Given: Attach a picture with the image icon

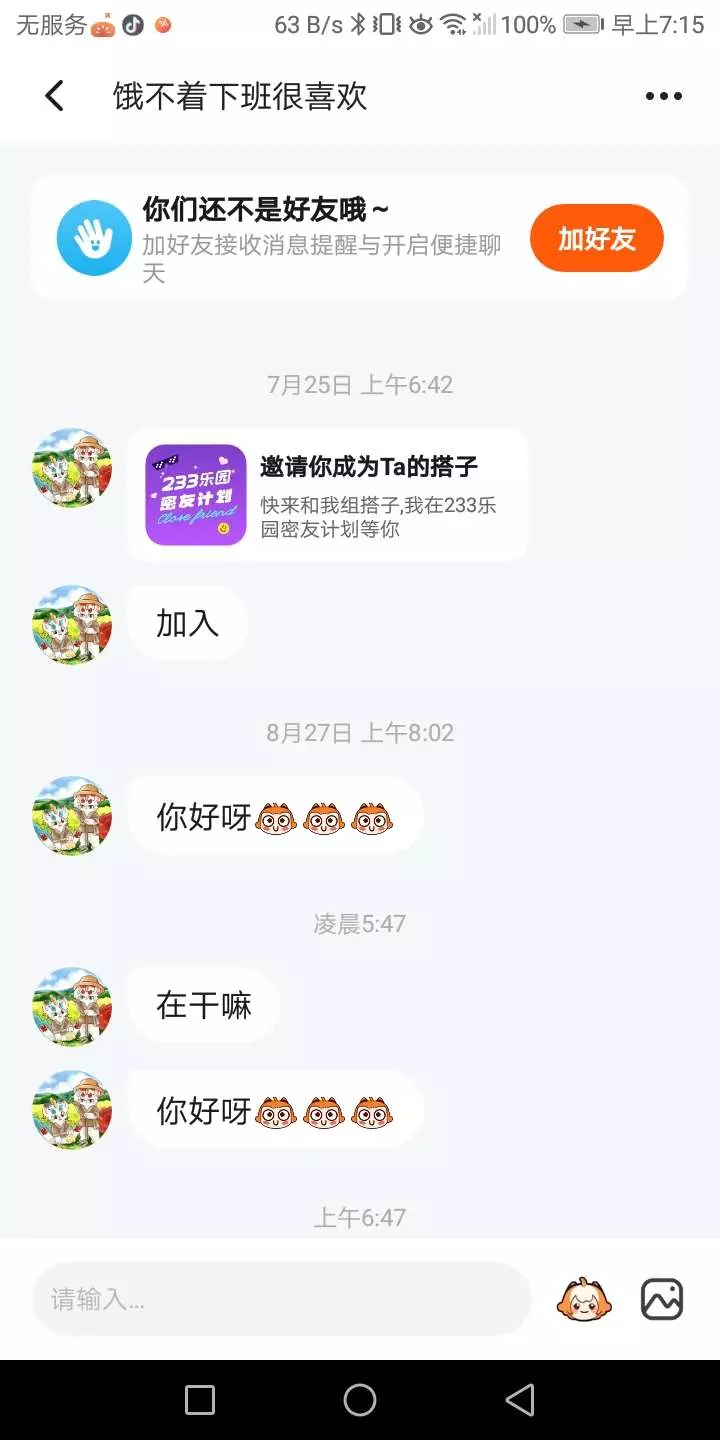Looking at the screenshot, I should tap(662, 1299).
